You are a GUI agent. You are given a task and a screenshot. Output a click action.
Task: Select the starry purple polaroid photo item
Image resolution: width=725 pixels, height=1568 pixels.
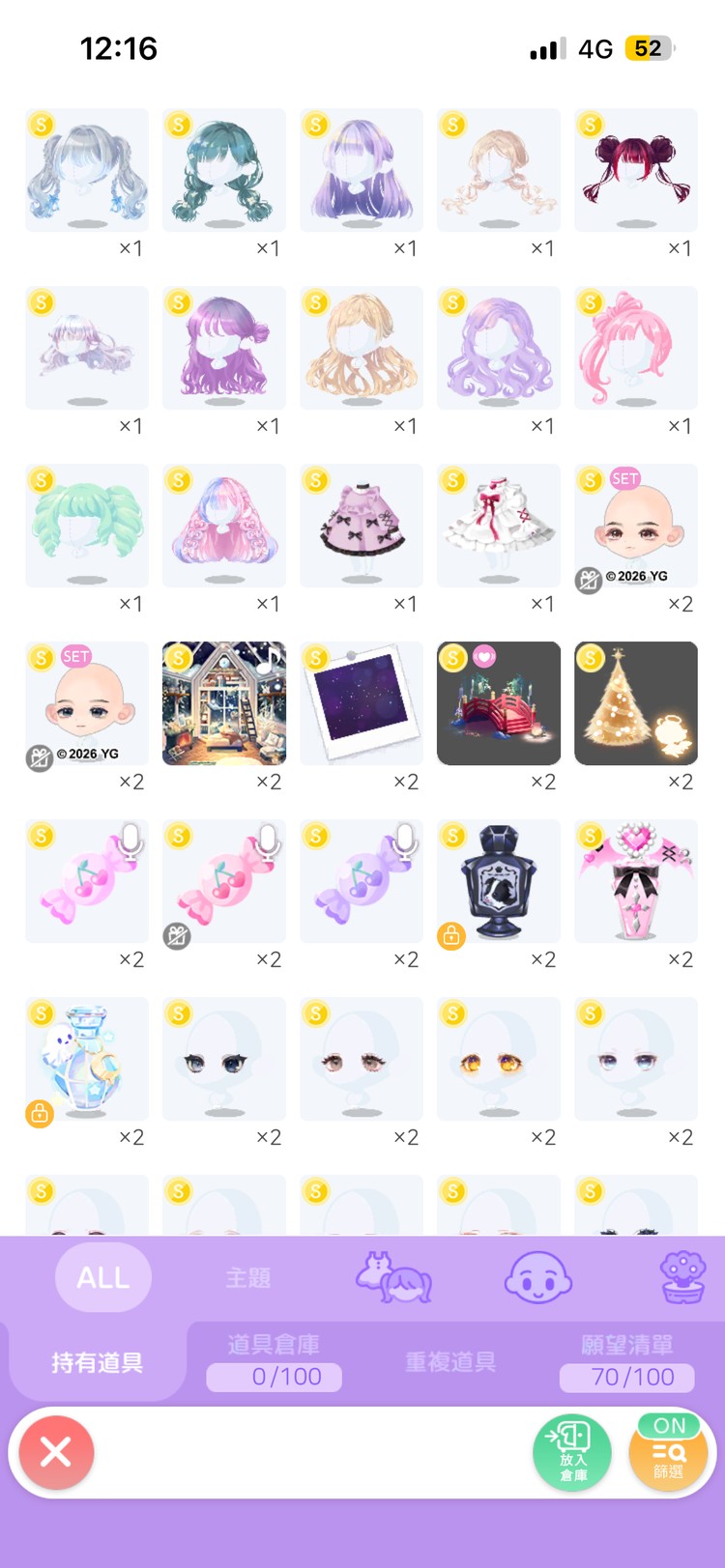[361, 703]
